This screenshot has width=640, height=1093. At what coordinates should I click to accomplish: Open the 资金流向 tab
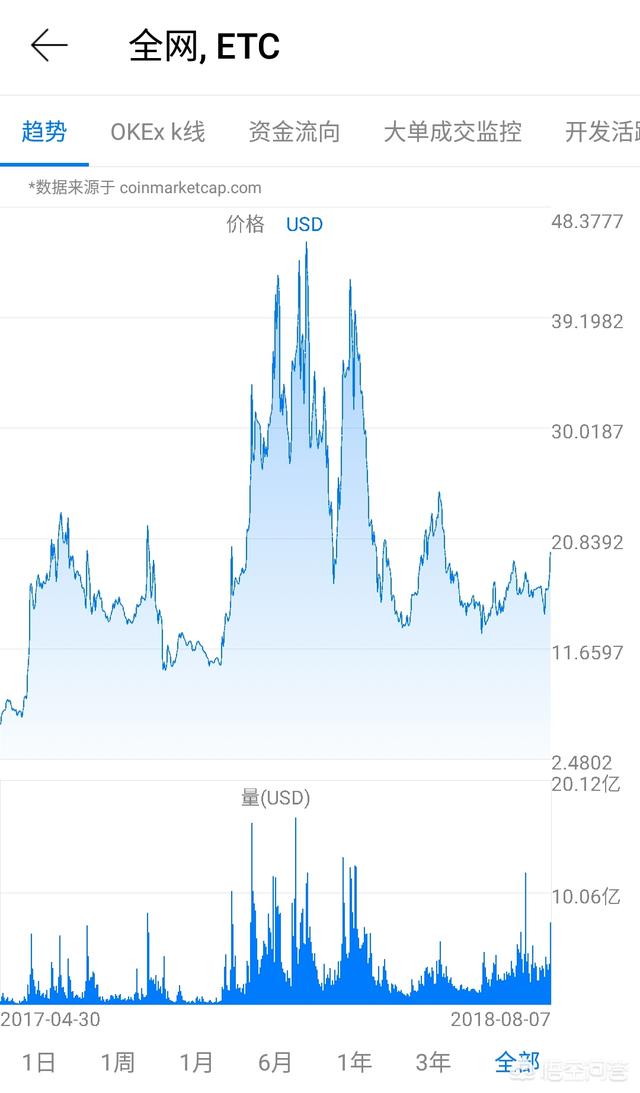(x=294, y=132)
